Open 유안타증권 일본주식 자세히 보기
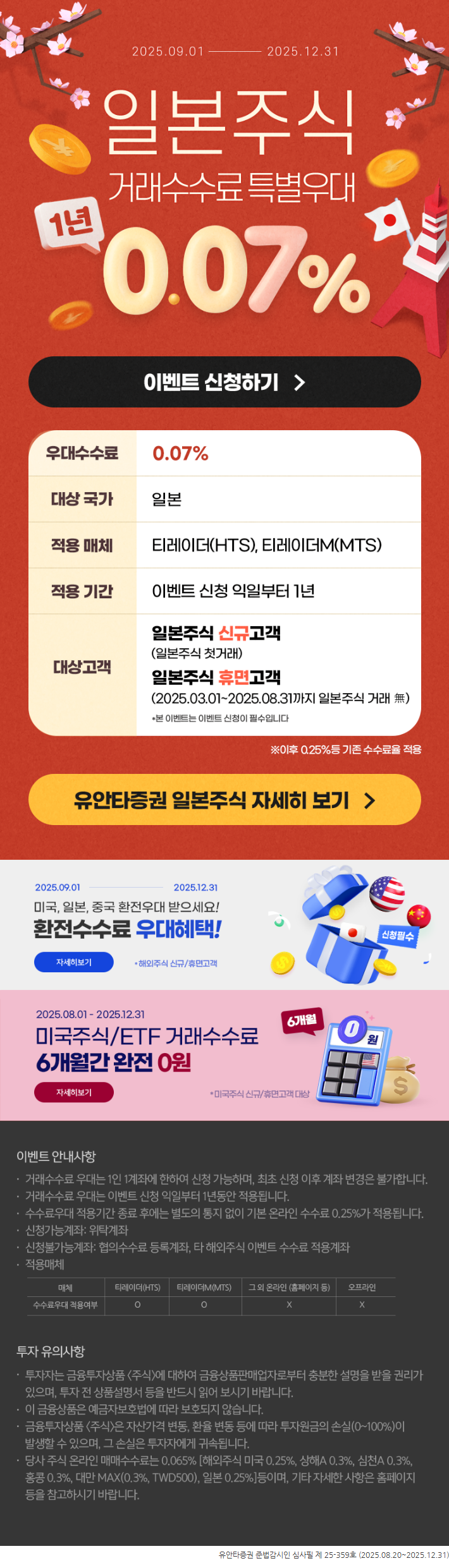Viewport: 449px width, 1568px height. pyautogui.click(x=225, y=800)
